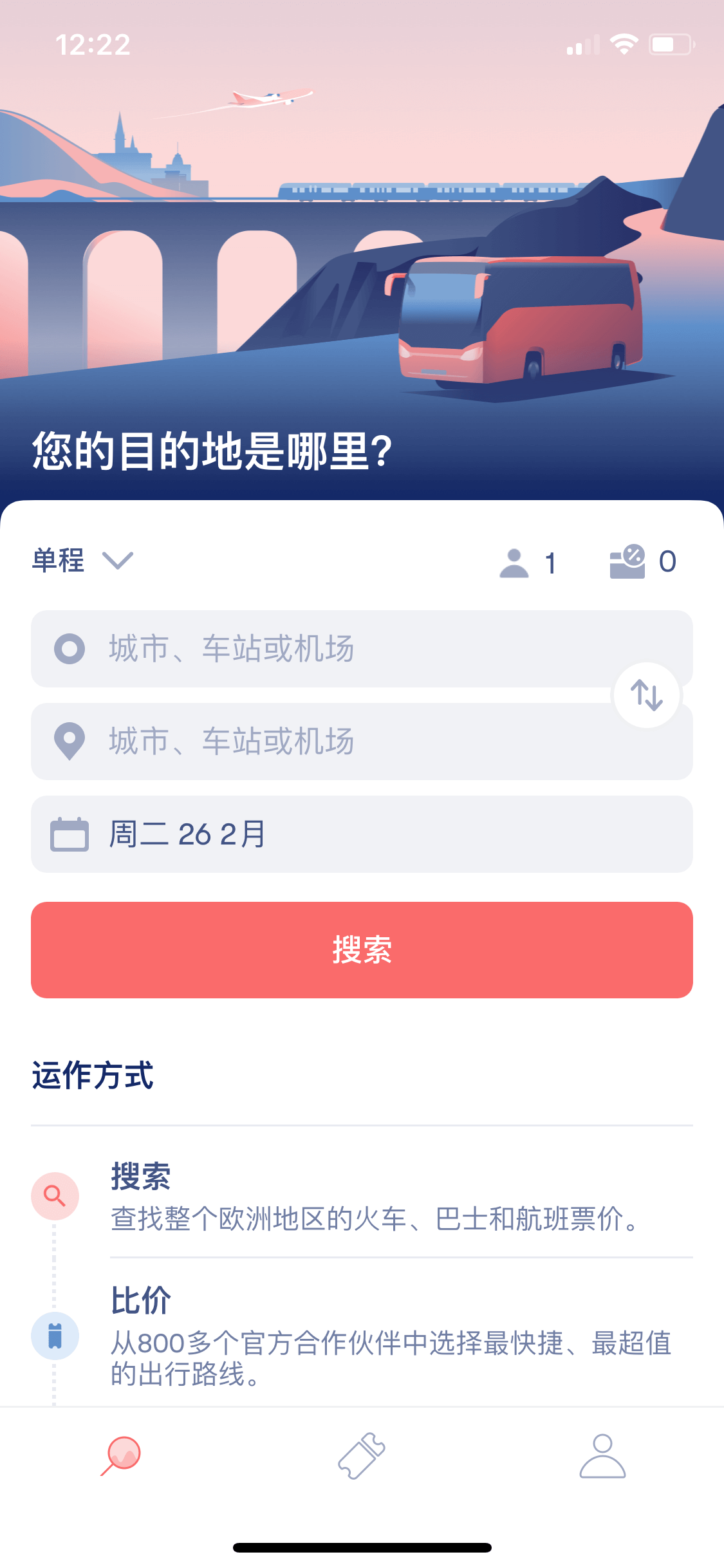Switch to the profile tab
724x1568 pixels.
click(602, 1456)
